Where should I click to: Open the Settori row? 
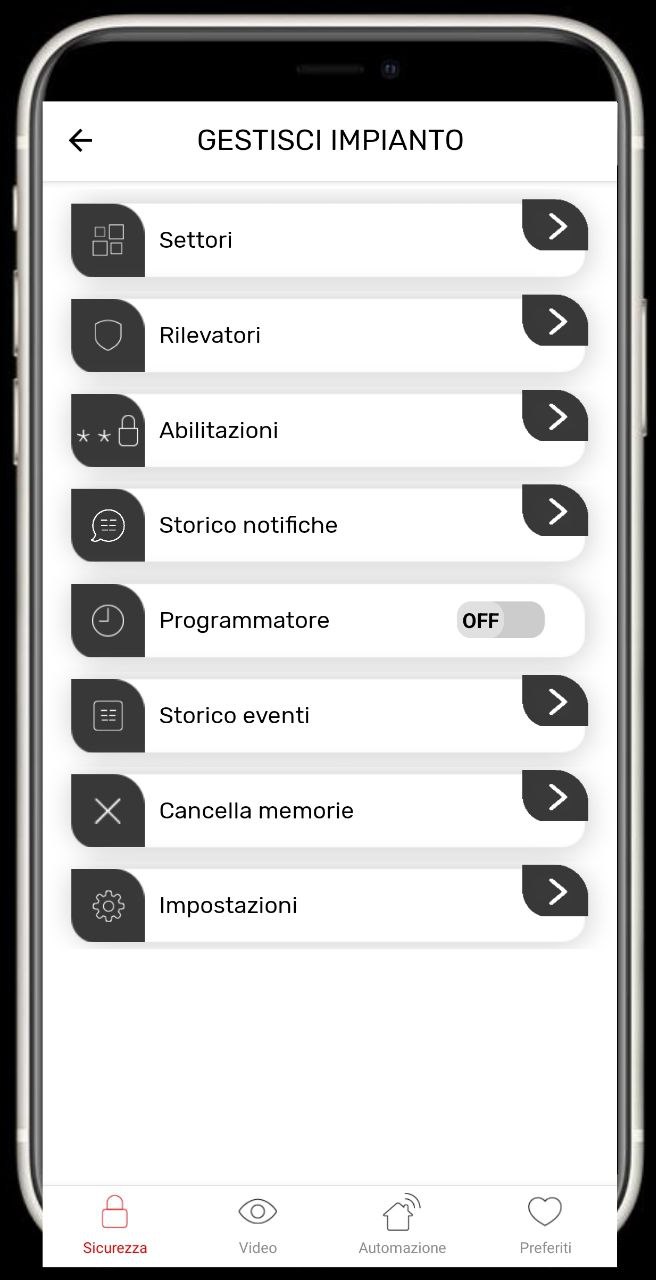(x=328, y=240)
